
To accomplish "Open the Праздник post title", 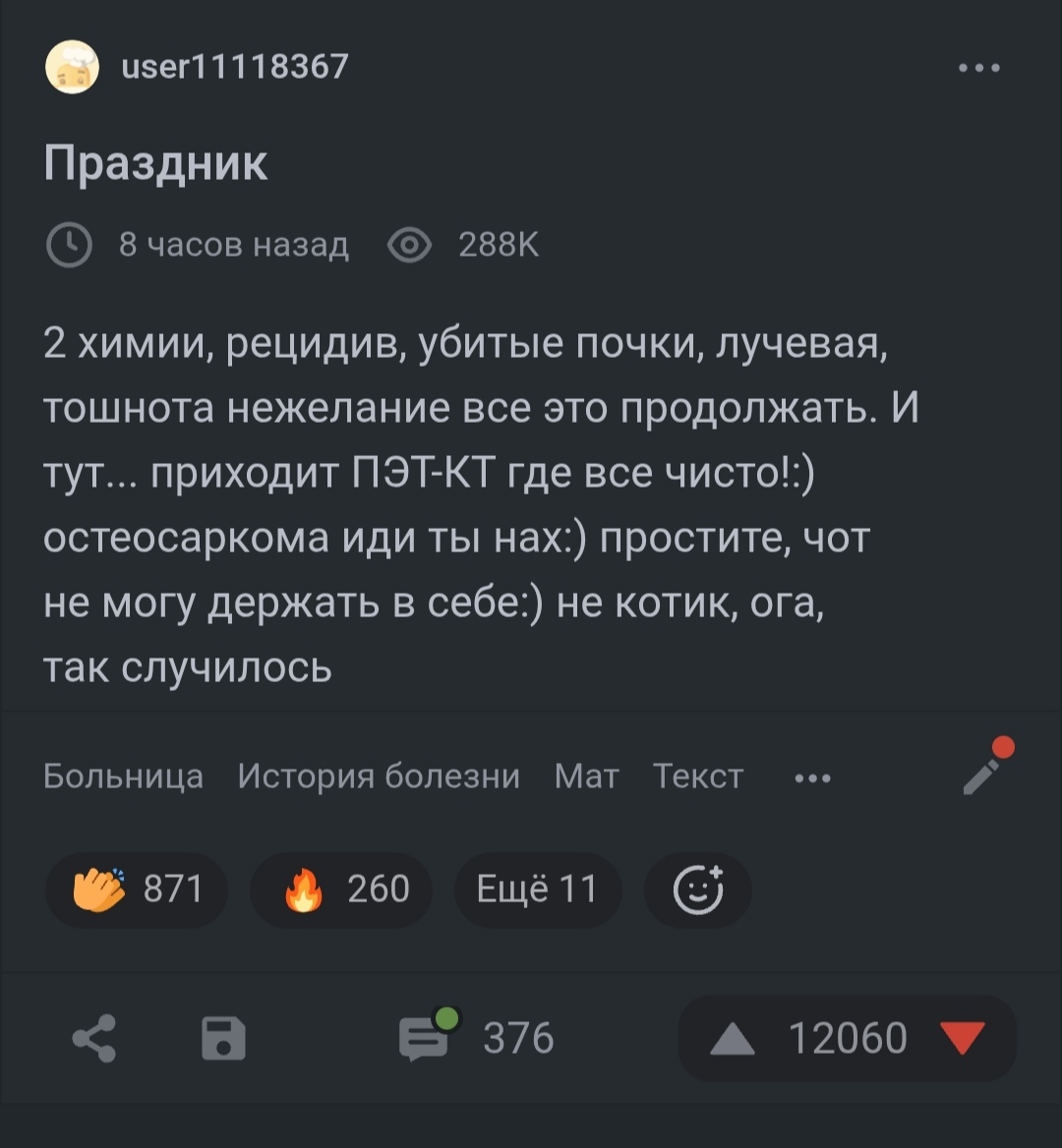I will tap(156, 163).
